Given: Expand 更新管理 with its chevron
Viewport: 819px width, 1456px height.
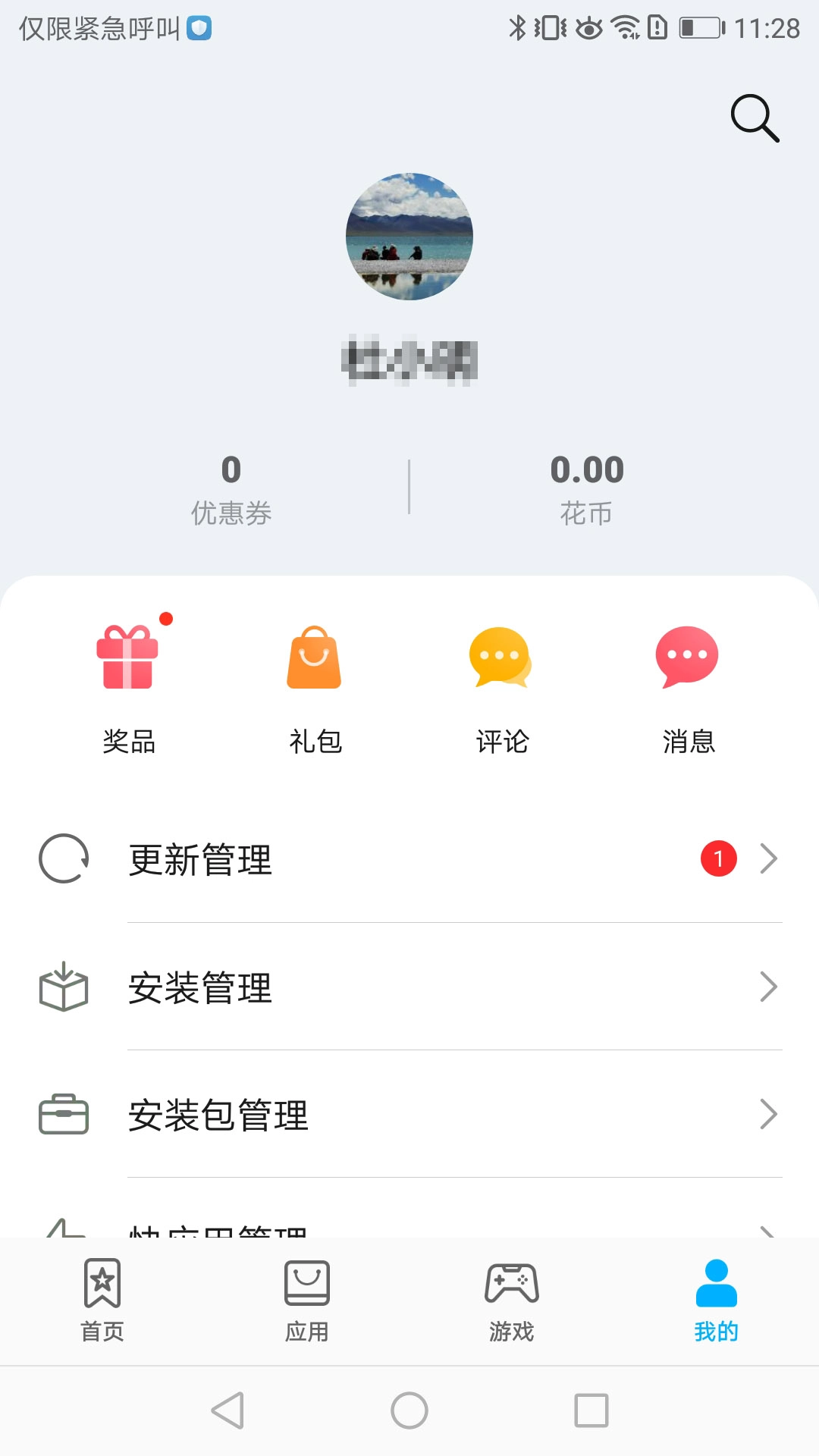Looking at the screenshot, I should pos(770,858).
